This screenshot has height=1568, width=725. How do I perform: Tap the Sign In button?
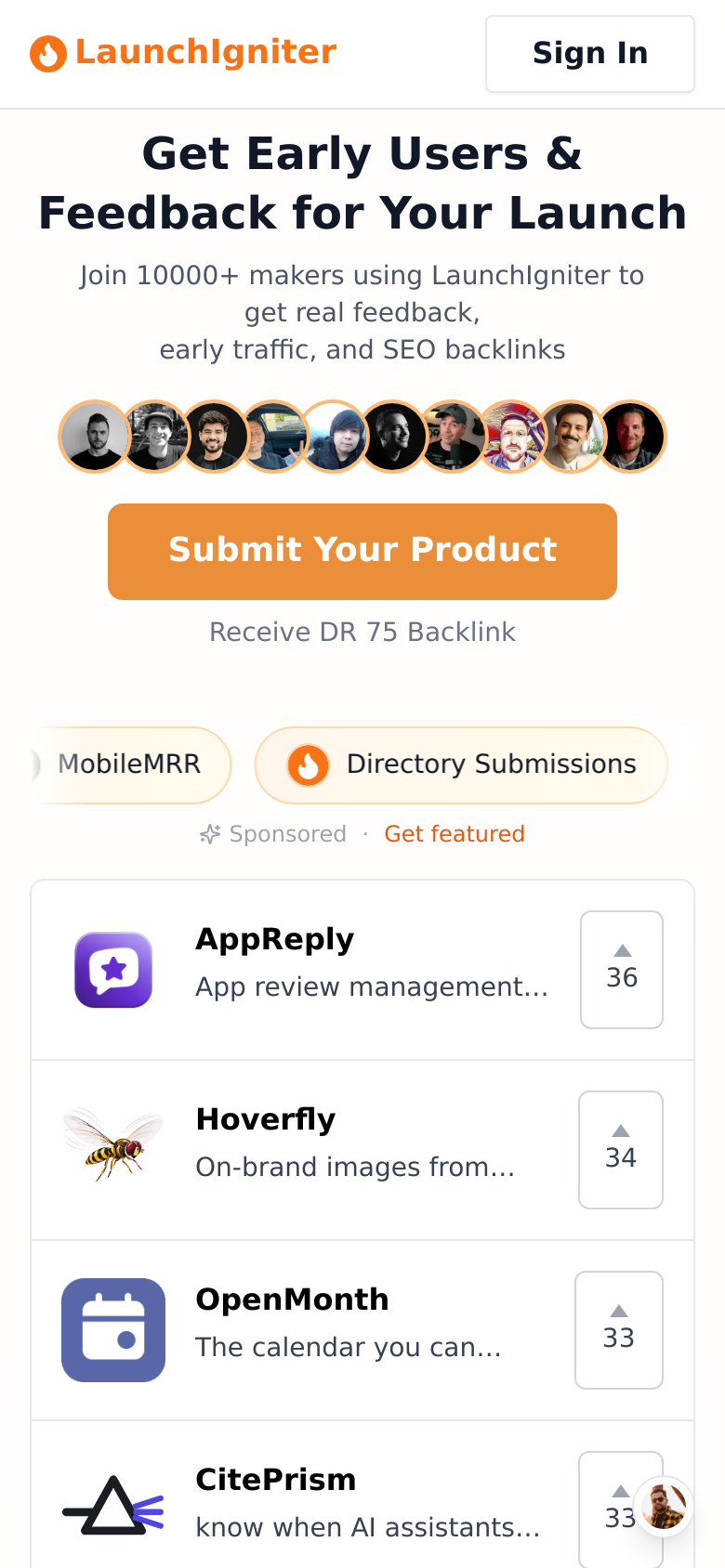pyautogui.click(x=589, y=54)
